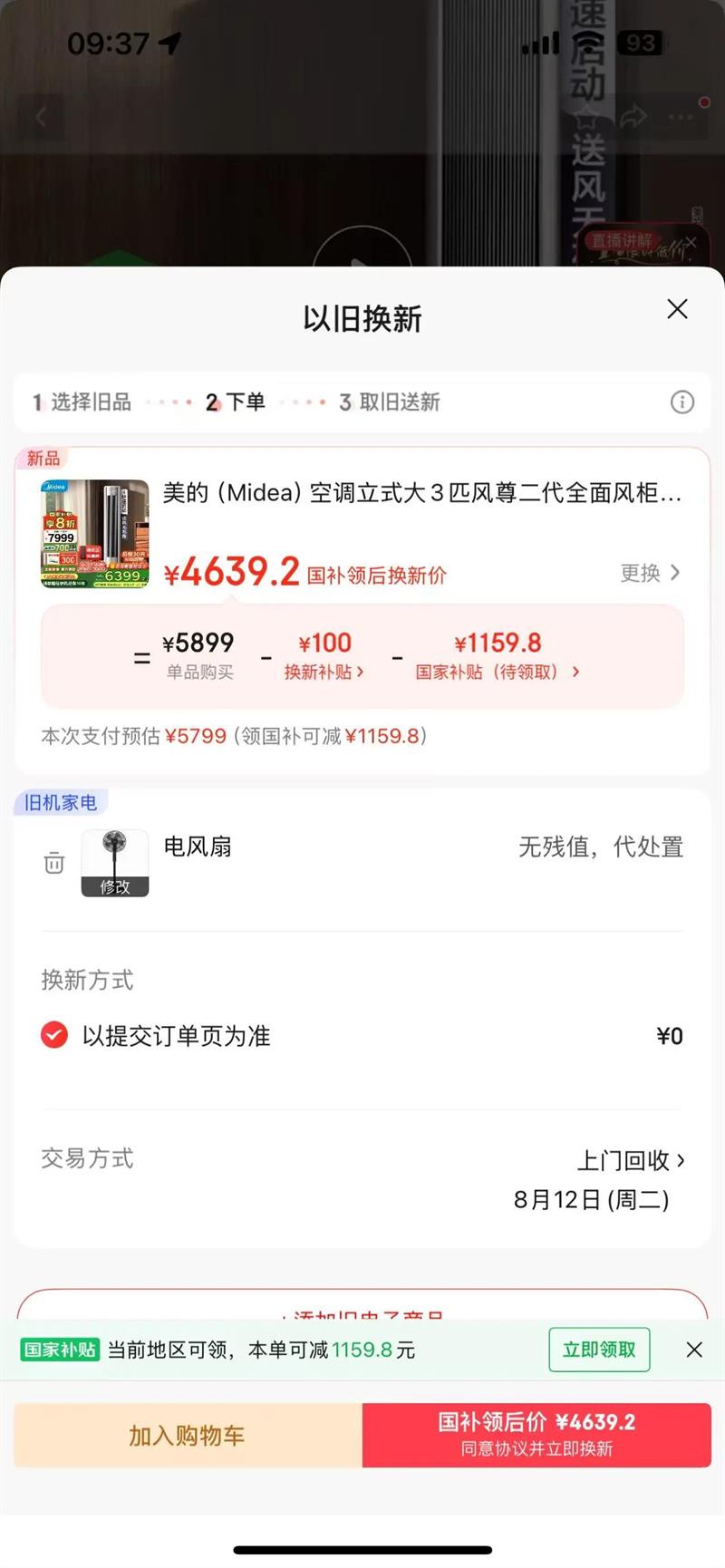Change 上门回收 pickup method
Screen dimensions: 725x1568
[632, 1160]
